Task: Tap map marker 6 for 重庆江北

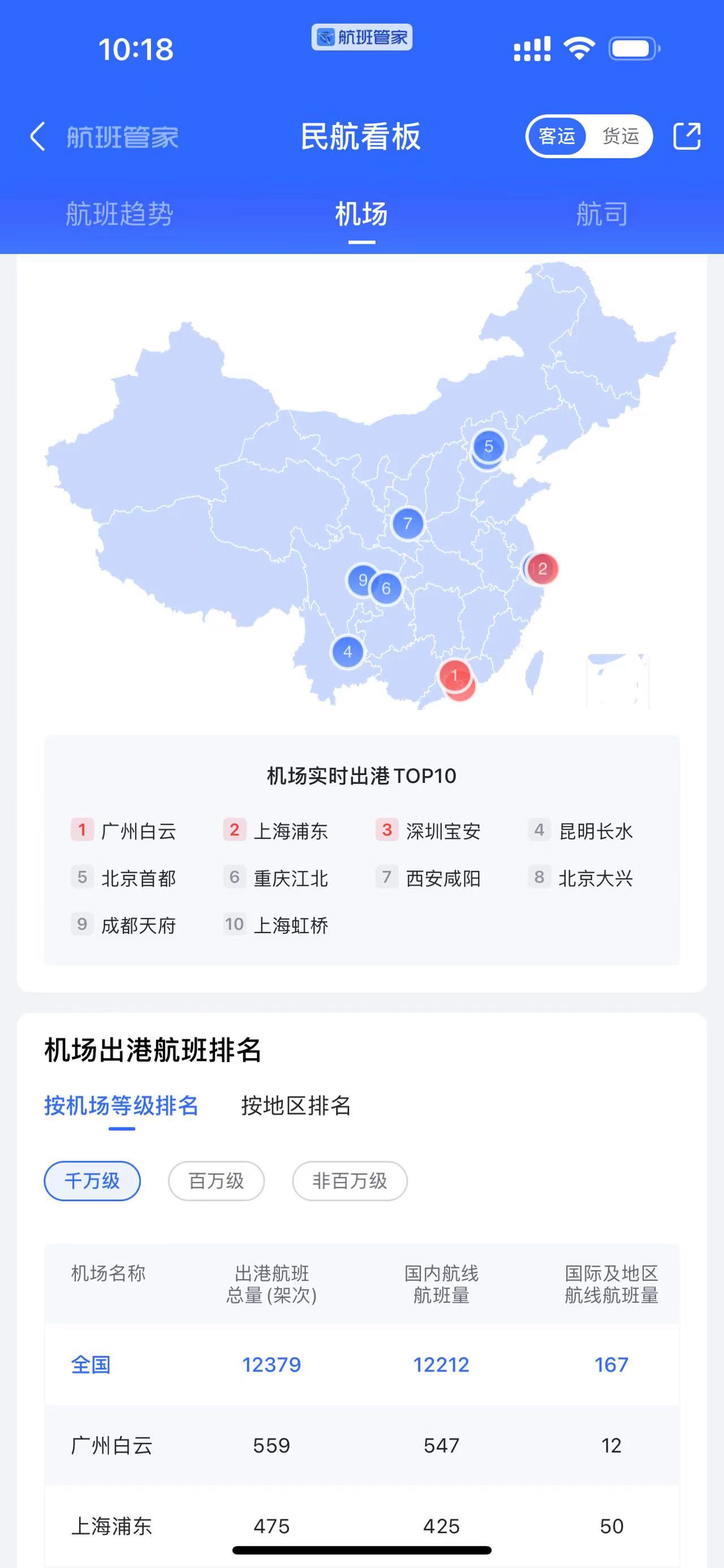Action: 385,588
